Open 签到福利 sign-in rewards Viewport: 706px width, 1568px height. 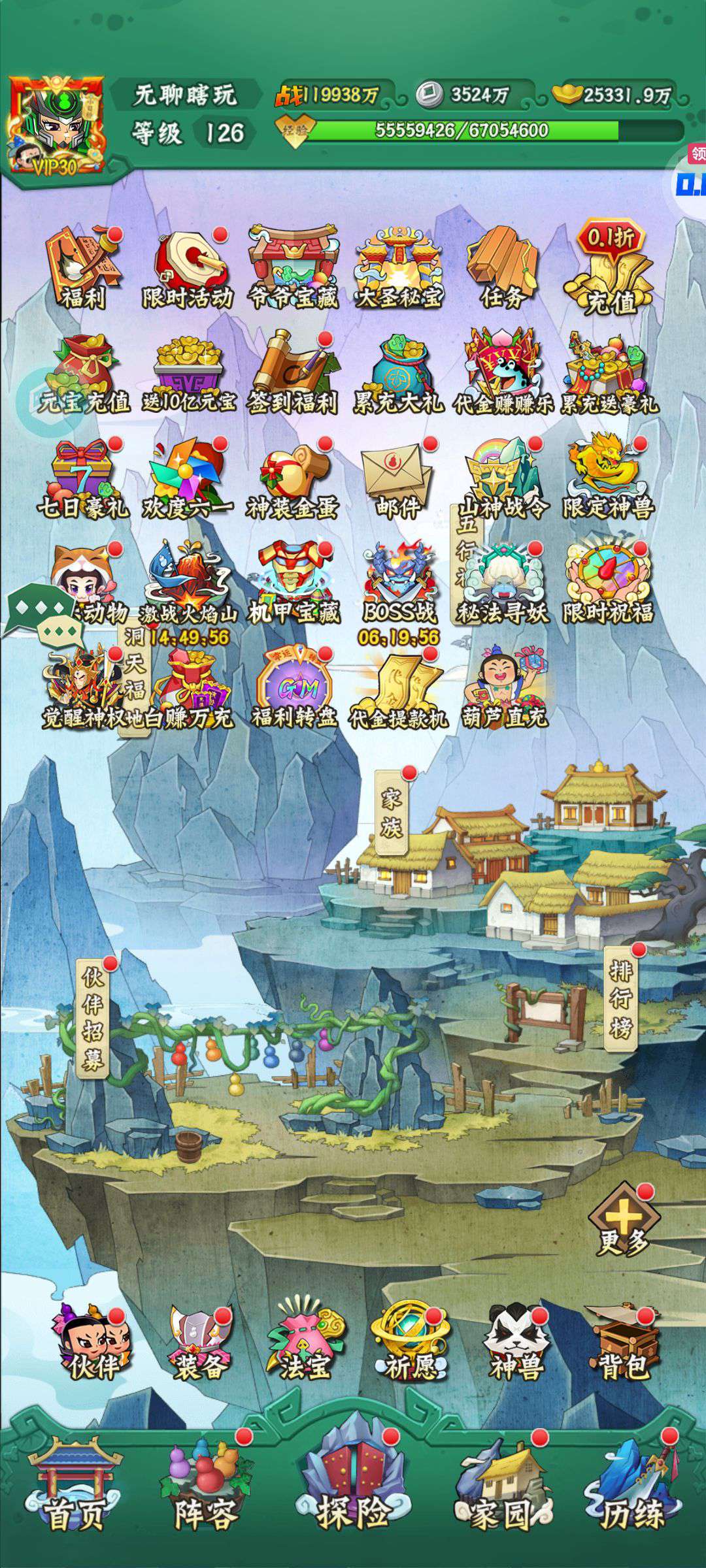(x=293, y=374)
